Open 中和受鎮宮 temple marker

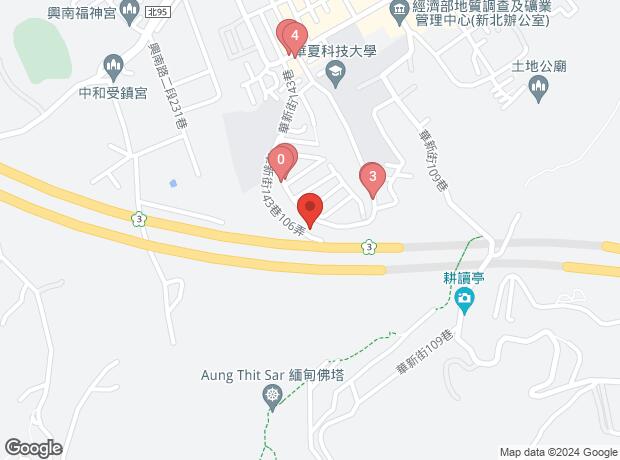[113, 70]
